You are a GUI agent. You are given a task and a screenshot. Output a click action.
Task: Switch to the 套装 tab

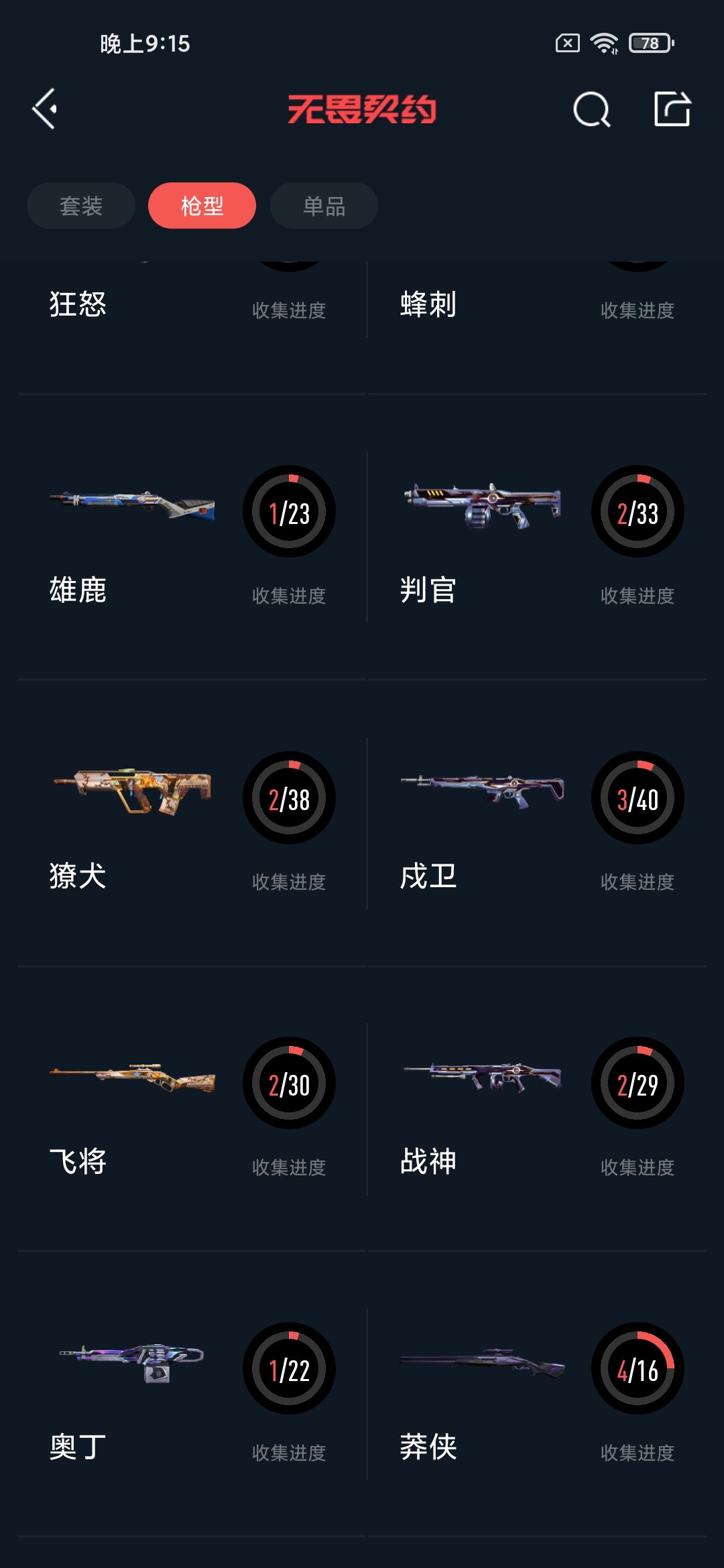coord(81,206)
